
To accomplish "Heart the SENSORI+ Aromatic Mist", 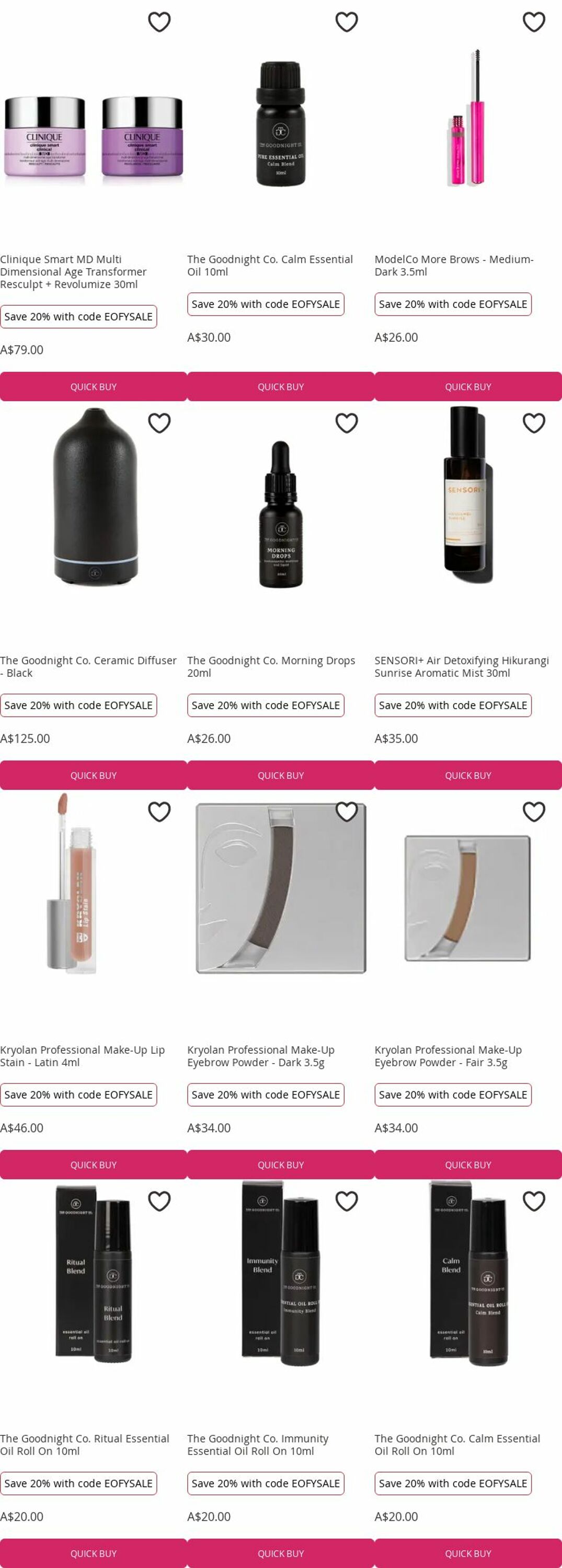I will point(533,423).
